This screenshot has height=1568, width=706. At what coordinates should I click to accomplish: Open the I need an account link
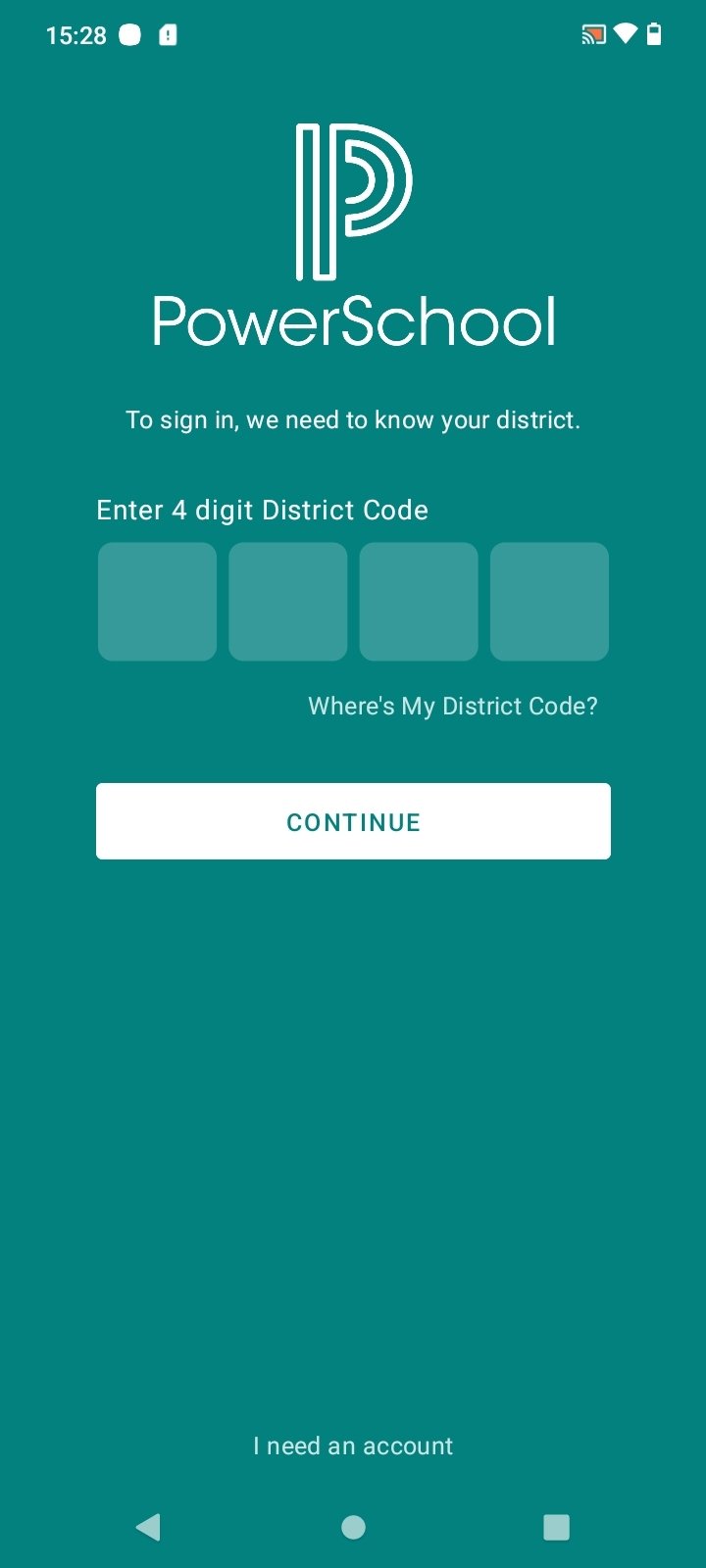point(353,1445)
